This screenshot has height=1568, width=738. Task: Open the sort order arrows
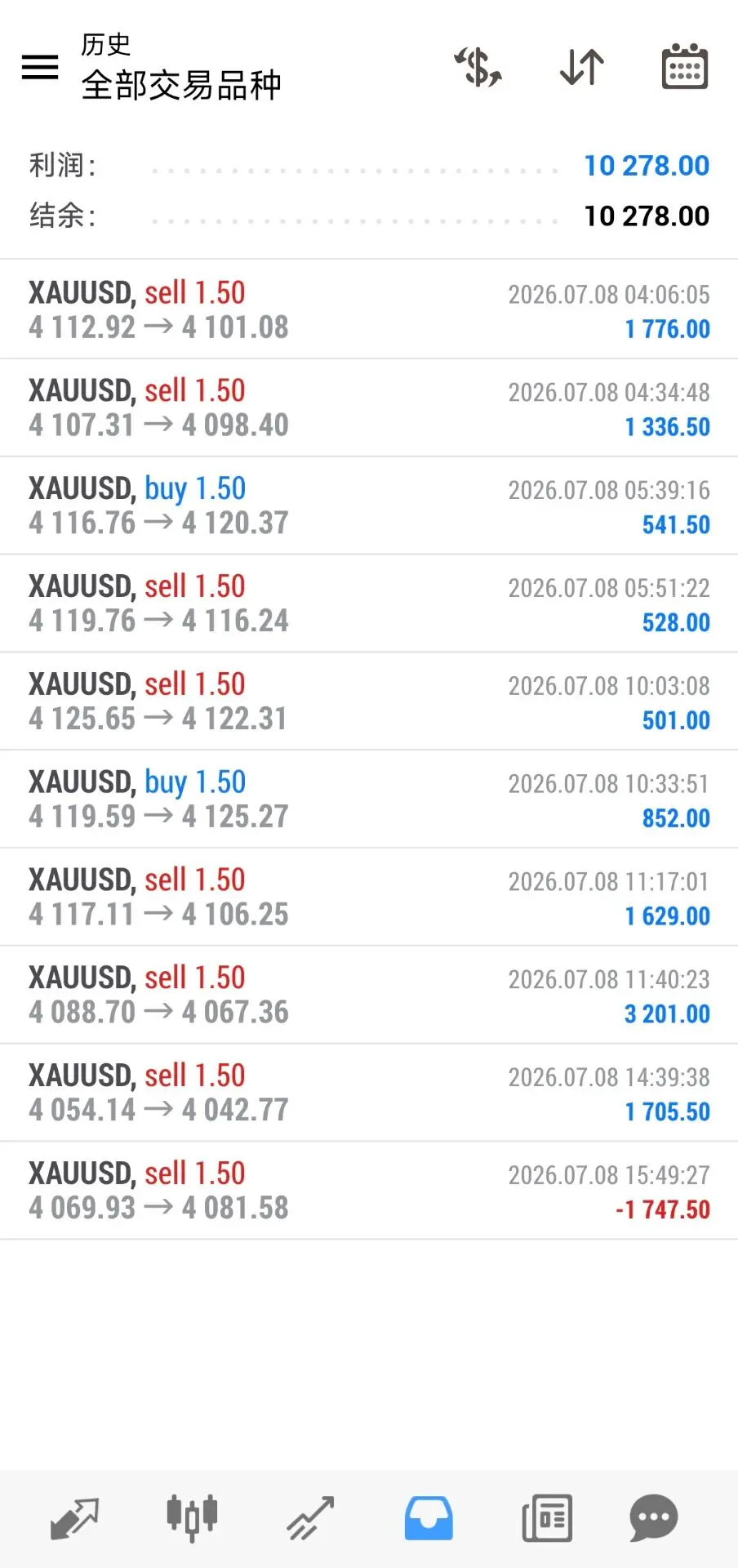pyautogui.click(x=581, y=67)
